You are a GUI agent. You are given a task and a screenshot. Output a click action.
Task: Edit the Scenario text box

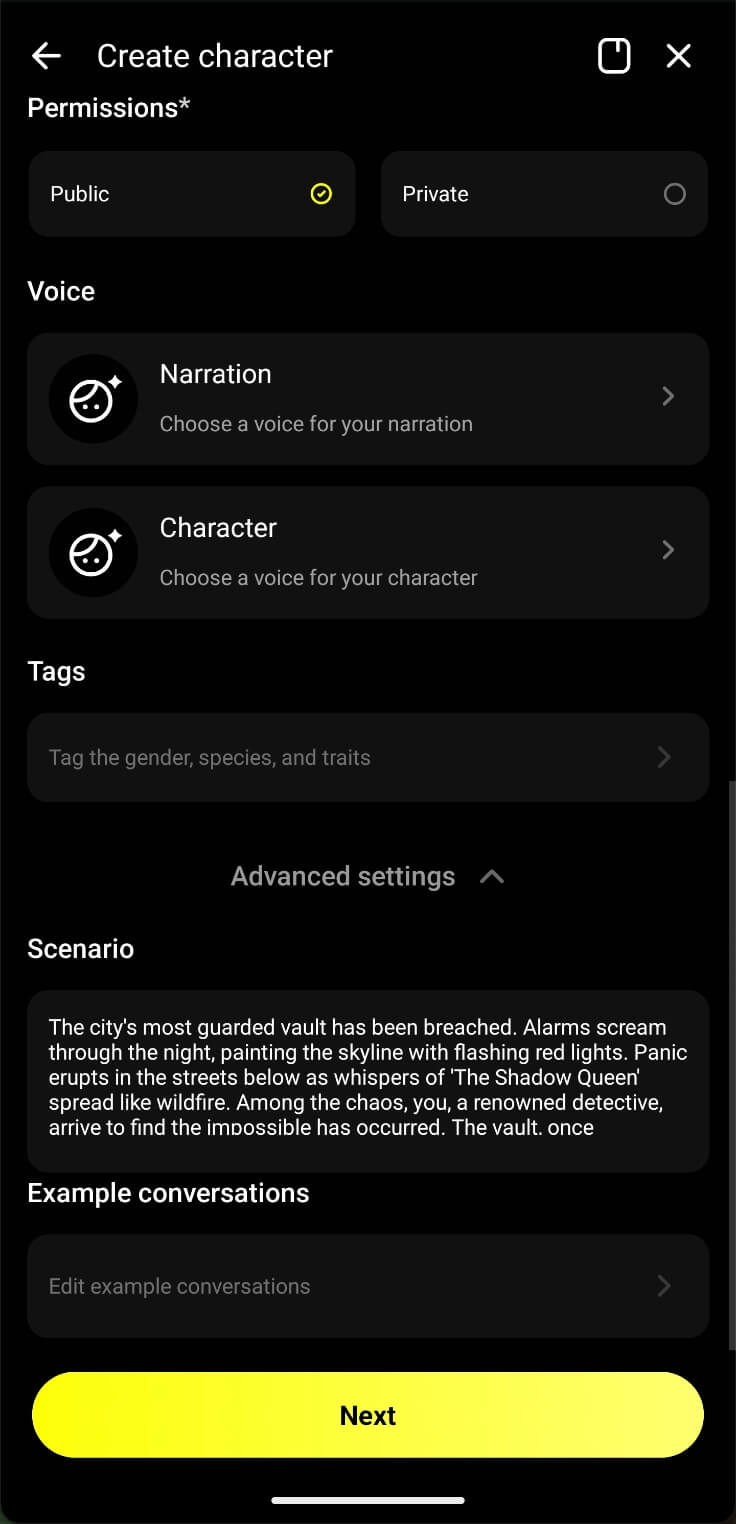click(368, 1080)
